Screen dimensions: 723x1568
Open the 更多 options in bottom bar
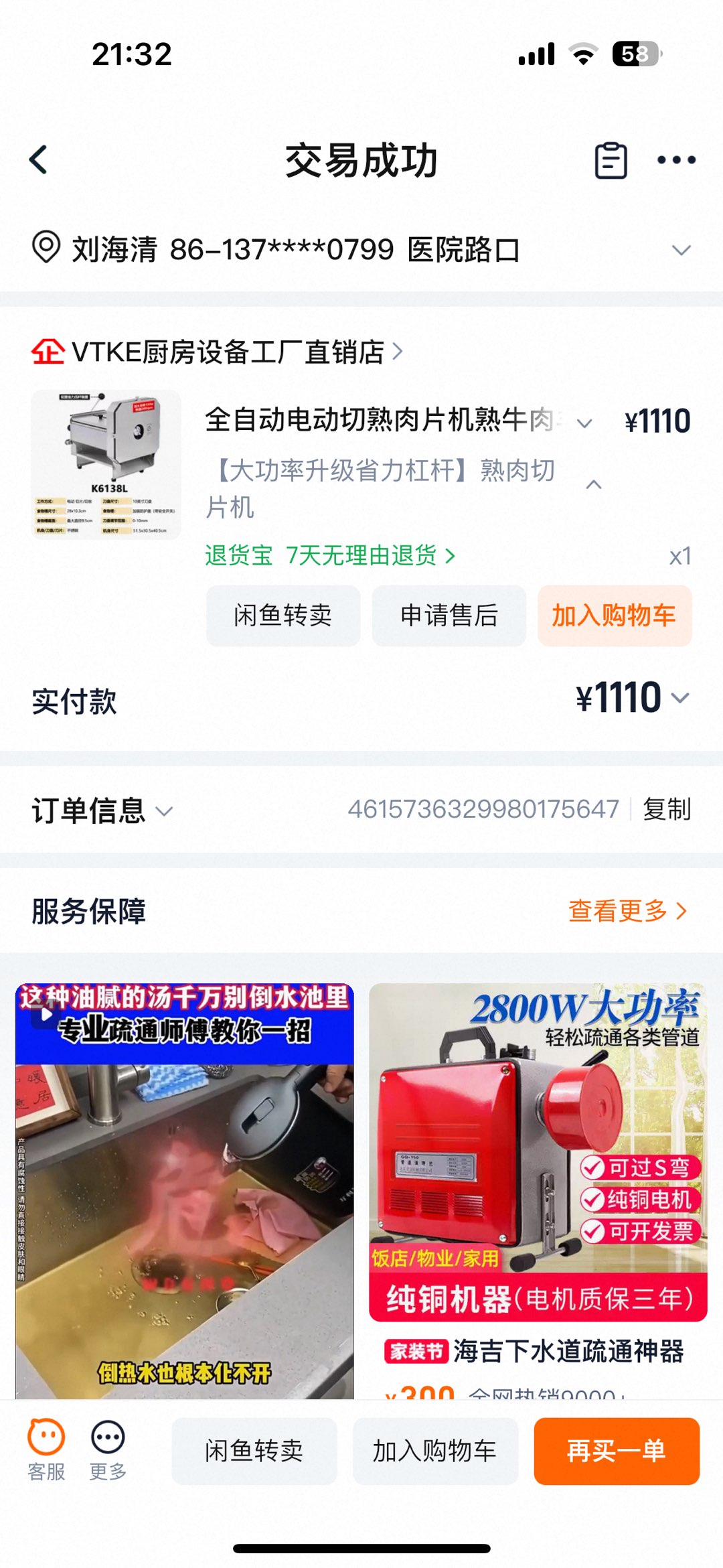pyautogui.click(x=108, y=1449)
